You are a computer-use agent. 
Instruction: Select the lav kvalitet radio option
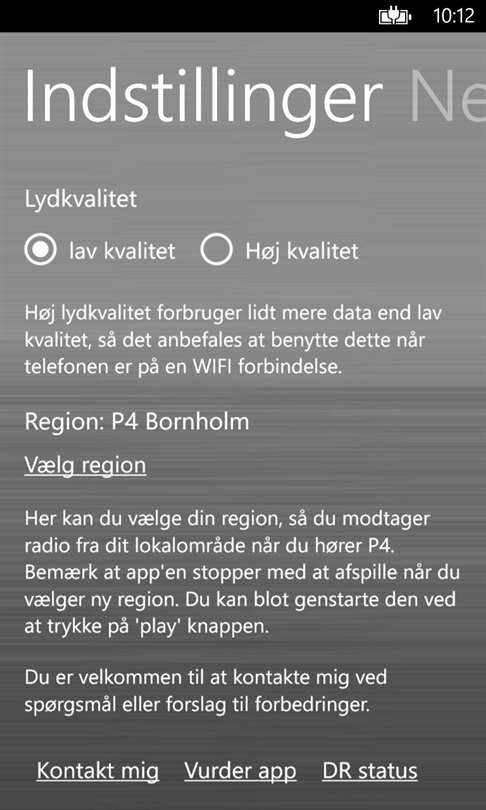click(100, 251)
